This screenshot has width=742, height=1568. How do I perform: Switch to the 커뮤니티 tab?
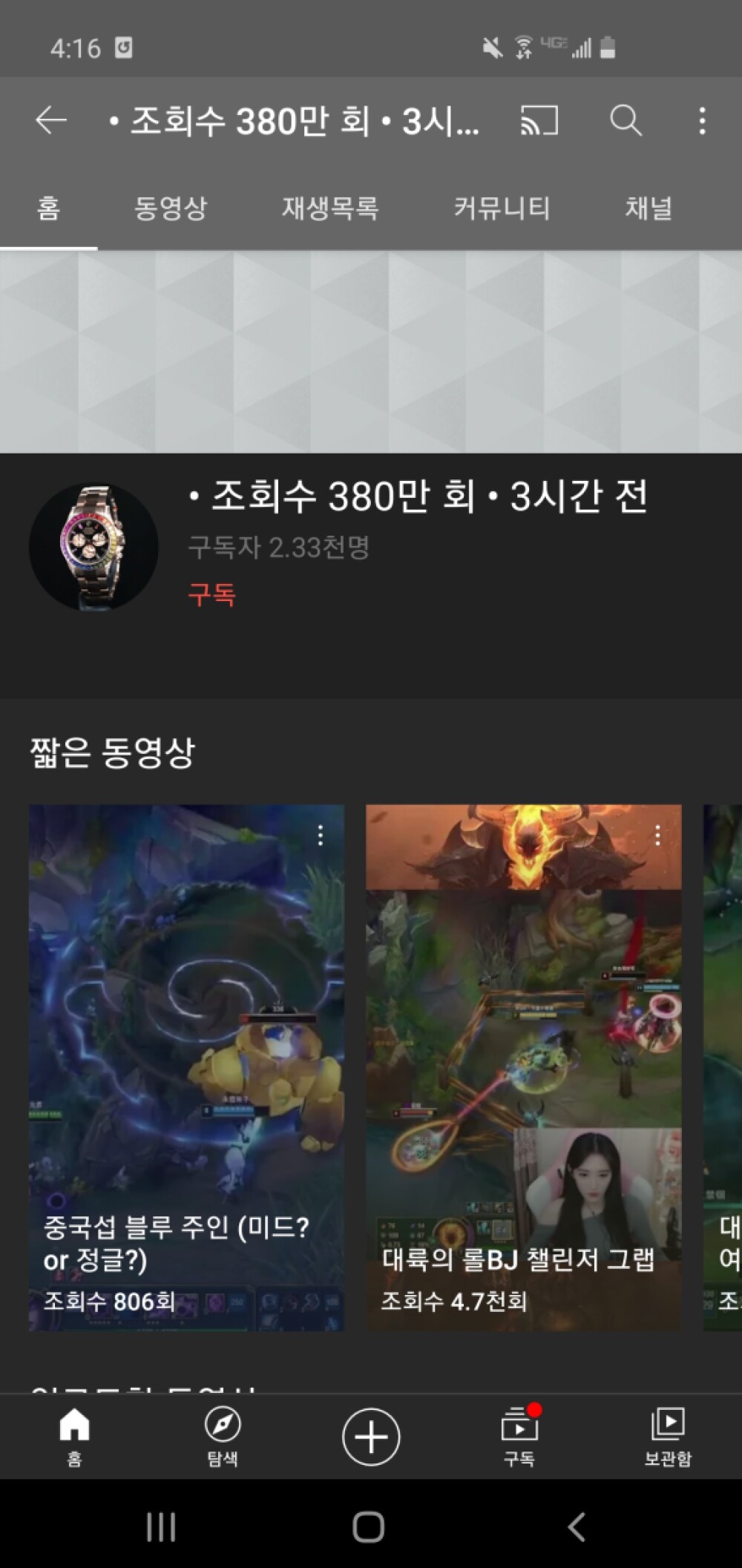coord(502,208)
